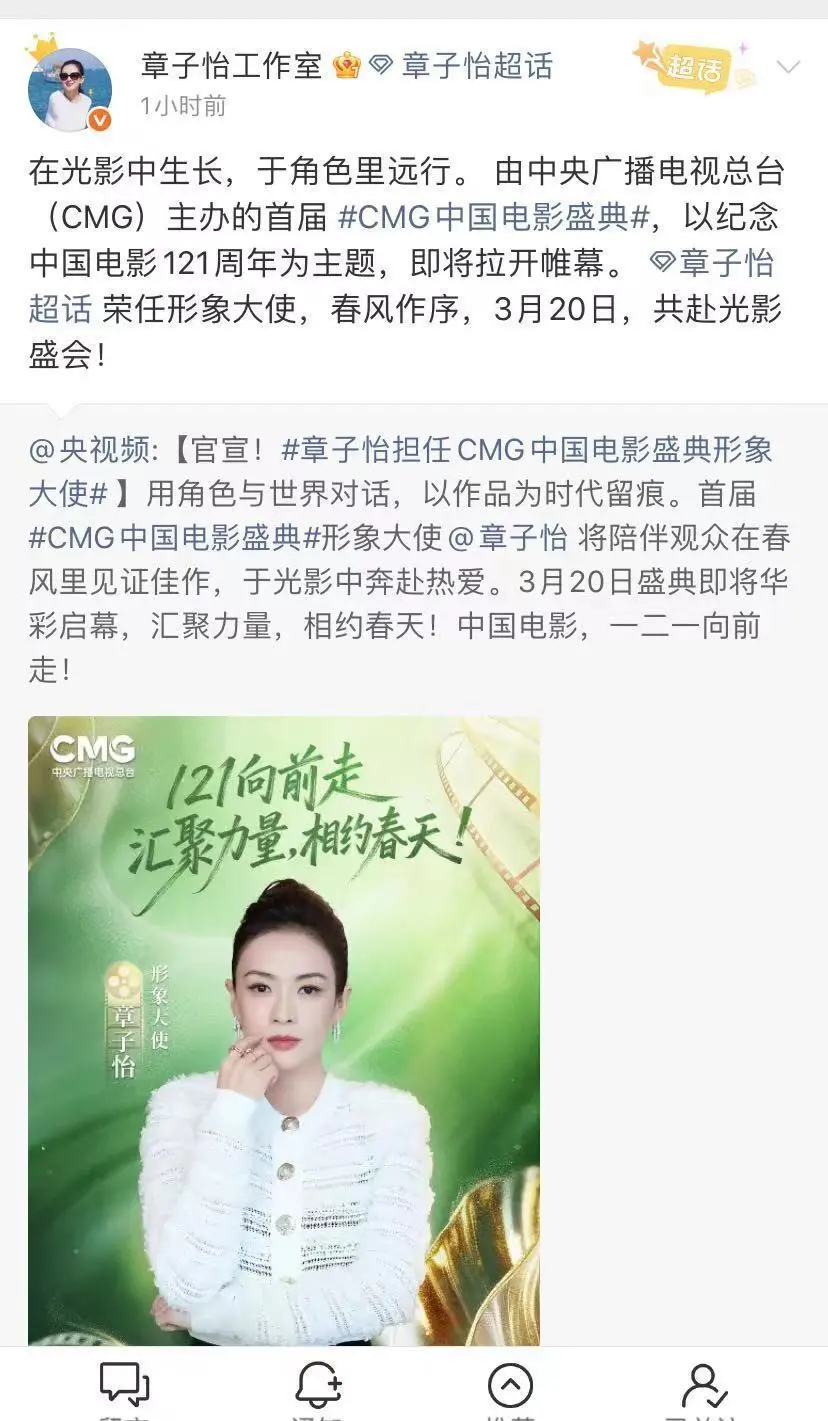Click the orange V verified badge on avatar
828x1421 pixels.
coord(98,118)
